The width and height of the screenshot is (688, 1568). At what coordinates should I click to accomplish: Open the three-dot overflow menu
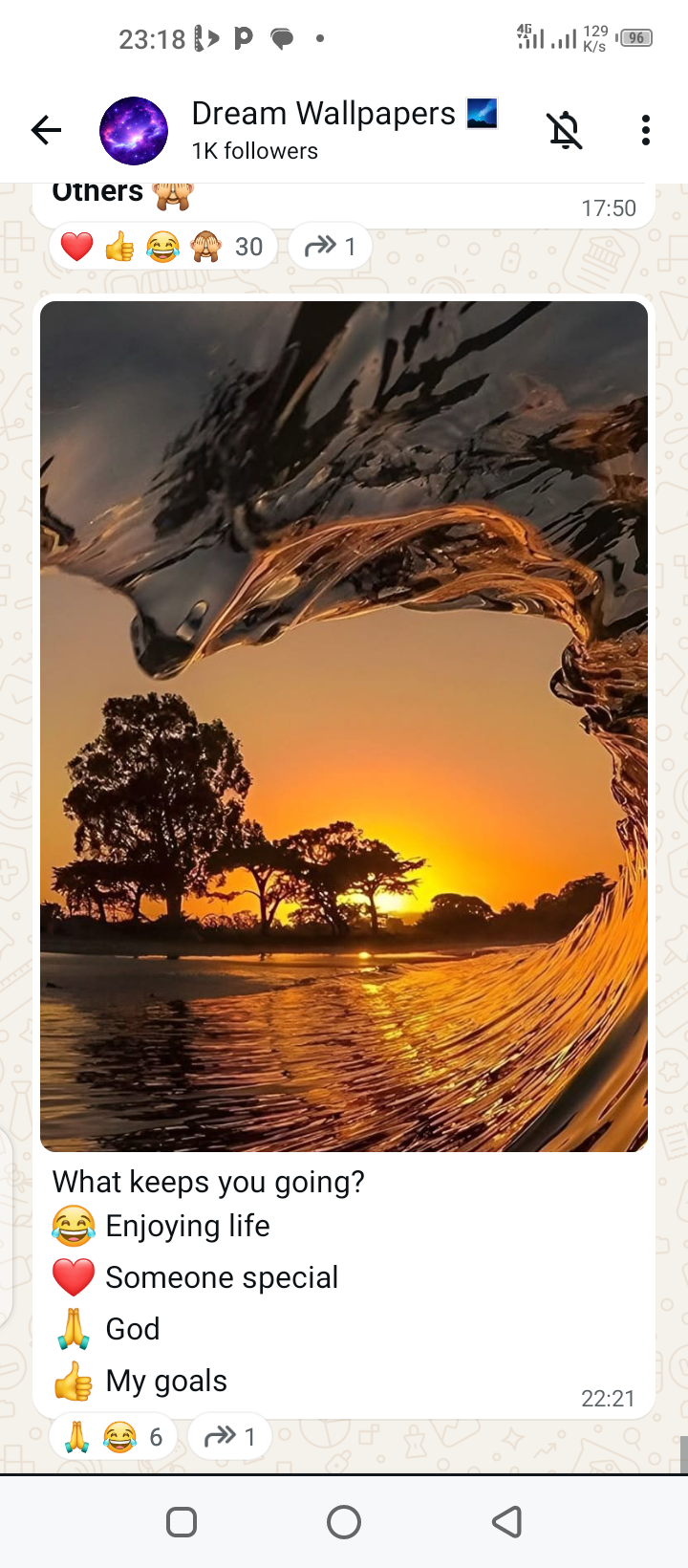tap(646, 130)
